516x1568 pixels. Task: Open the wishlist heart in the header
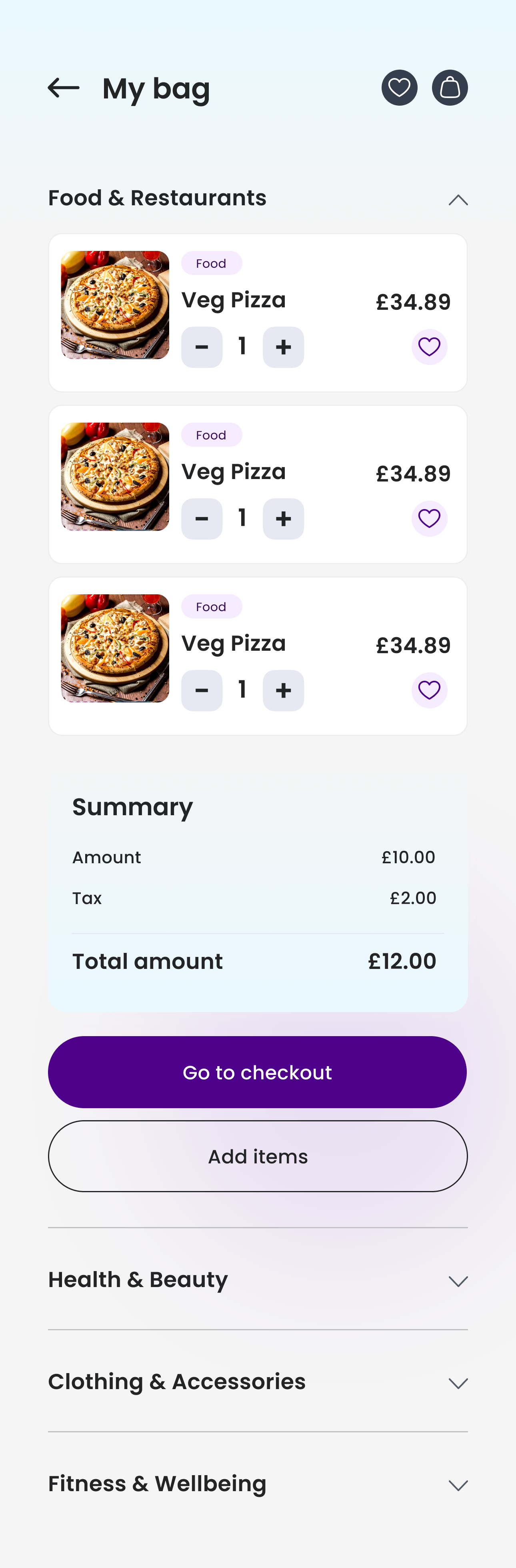[399, 88]
